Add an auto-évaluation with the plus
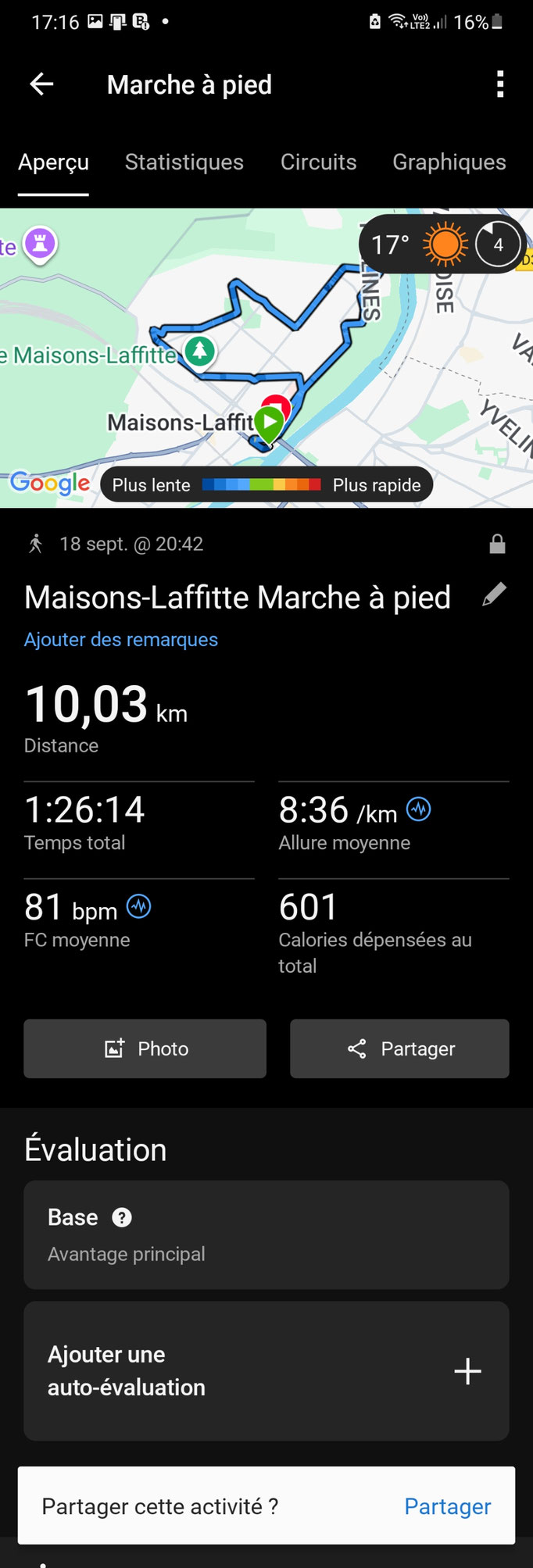 click(467, 1371)
